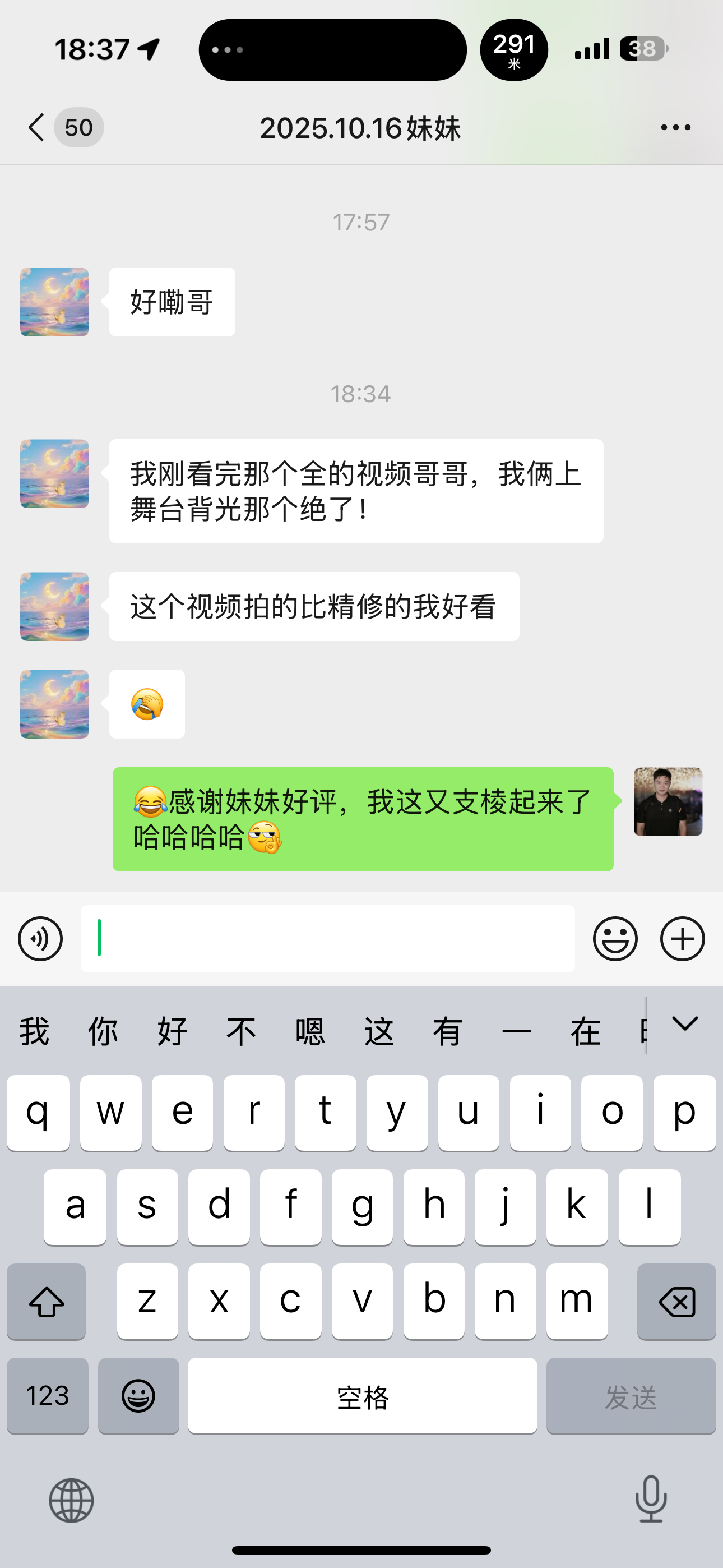Change input language with globe key
723x1568 pixels.
pos(71,1501)
